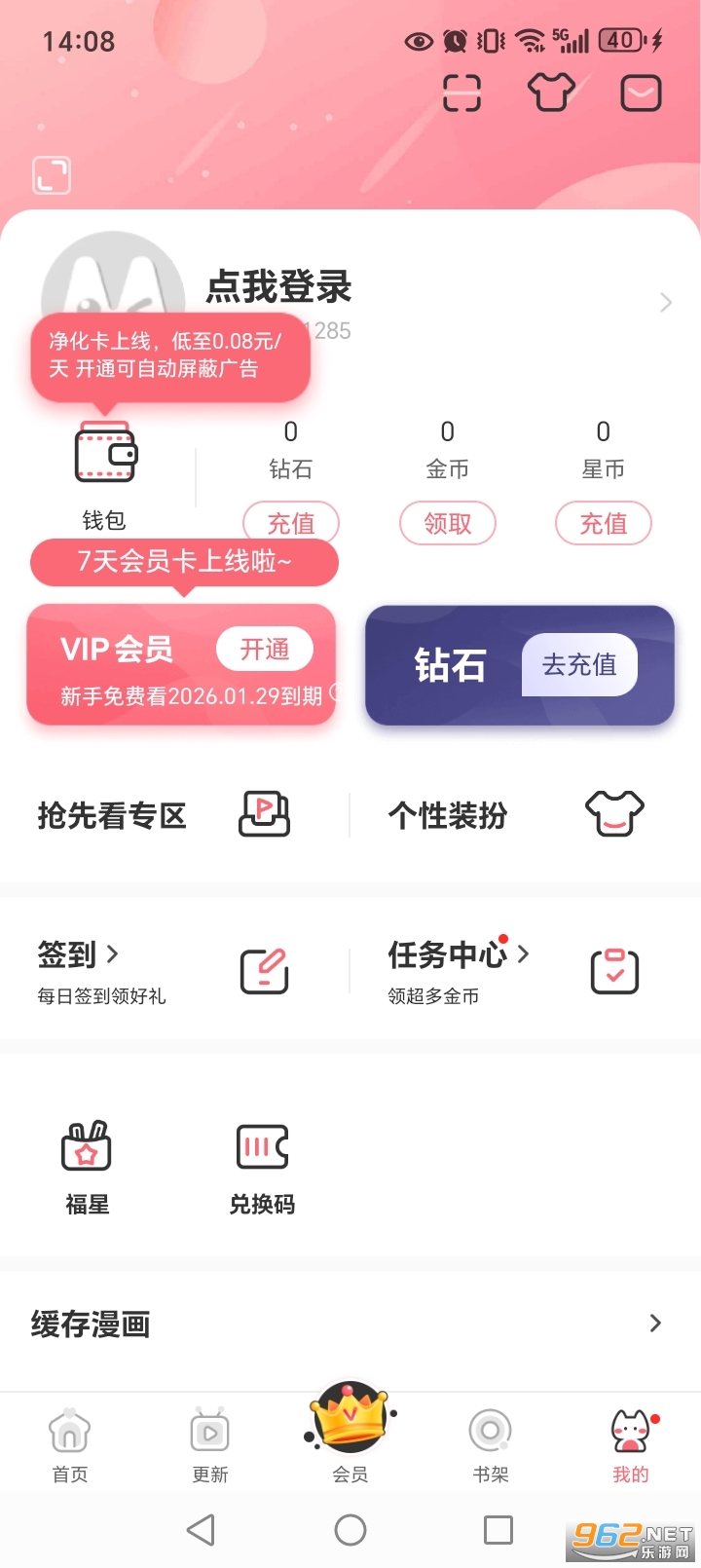Image resolution: width=701 pixels, height=1568 pixels.
Task: Tap 开通 to activate VIP membership
Action: pos(265,649)
